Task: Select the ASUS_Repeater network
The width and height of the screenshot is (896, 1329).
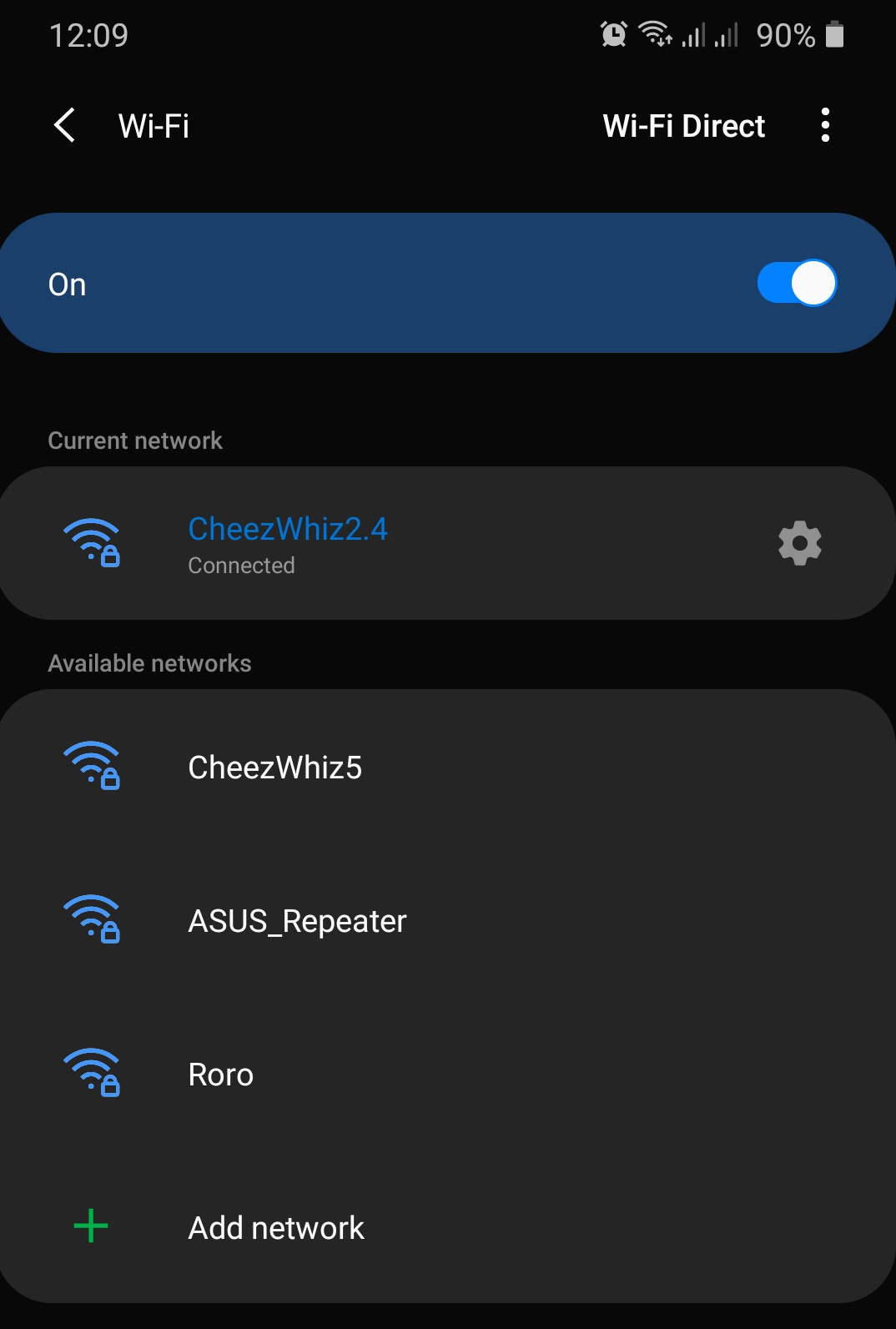Action: coord(297,921)
